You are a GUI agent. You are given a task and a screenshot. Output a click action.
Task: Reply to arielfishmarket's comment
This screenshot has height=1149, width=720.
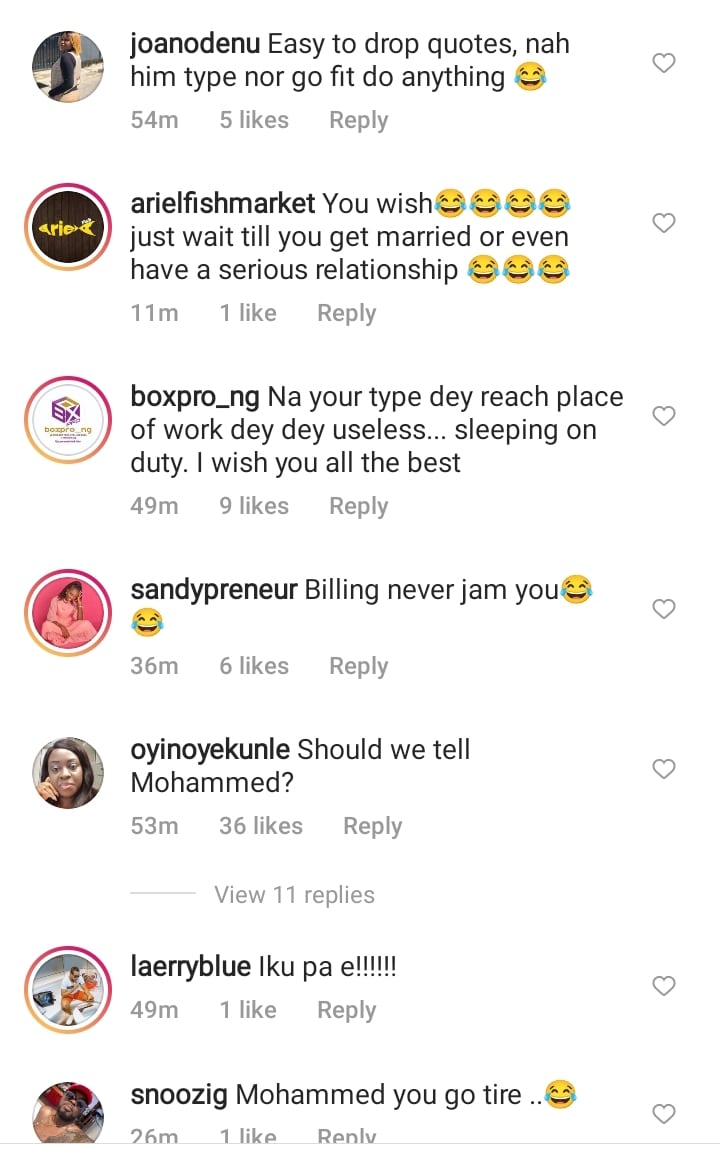(346, 313)
